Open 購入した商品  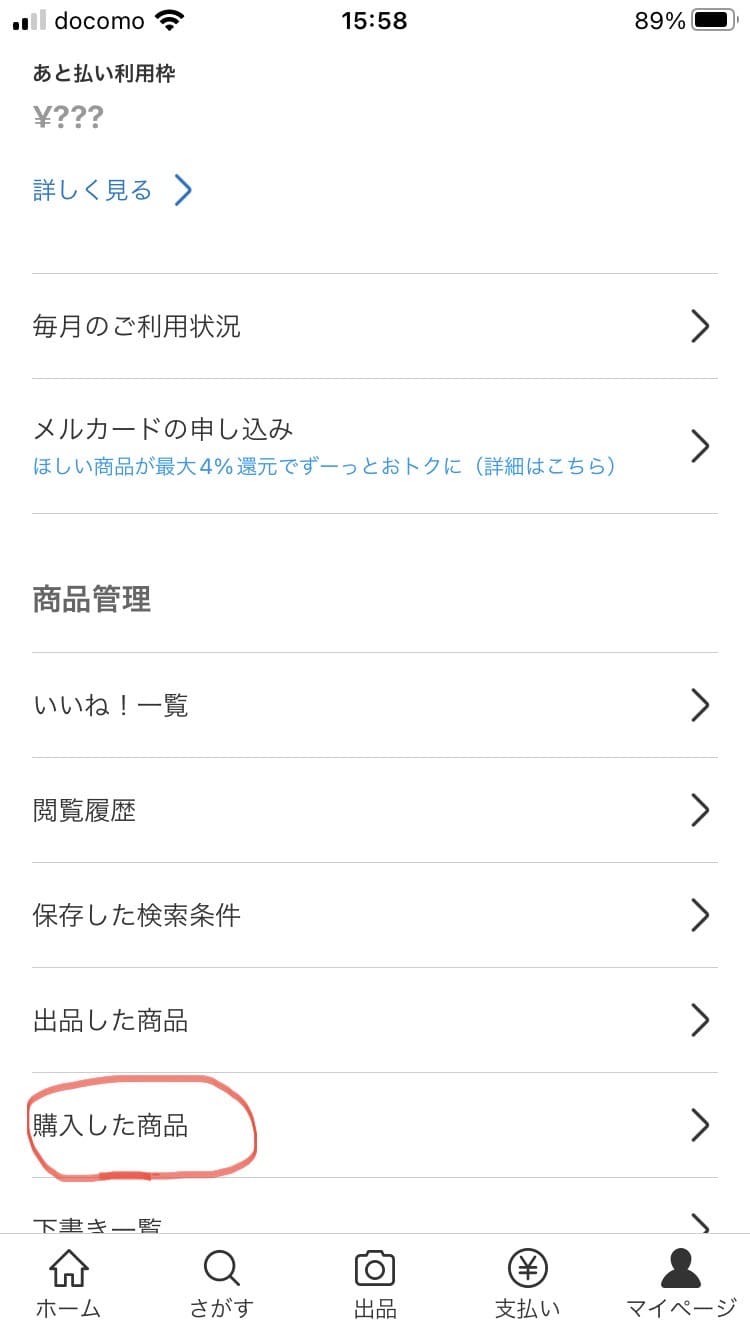click(374, 1126)
